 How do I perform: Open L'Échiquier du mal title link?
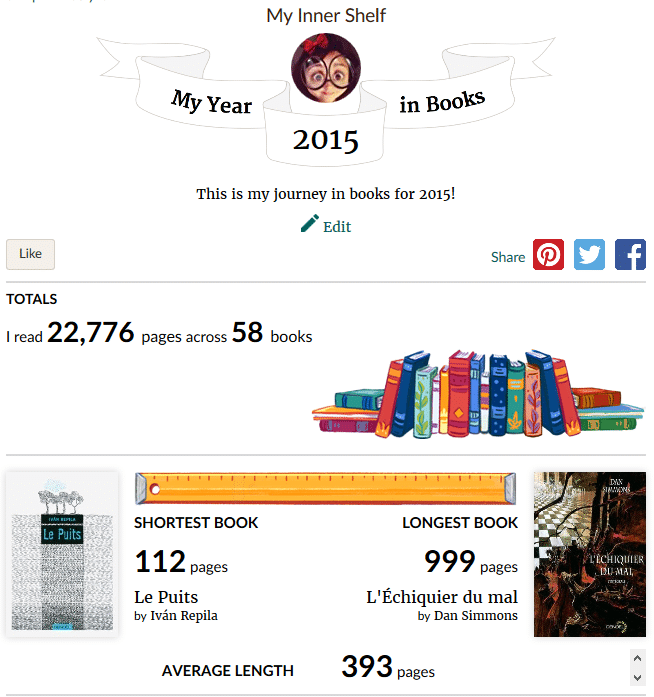pyautogui.click(x=442, y=597)
